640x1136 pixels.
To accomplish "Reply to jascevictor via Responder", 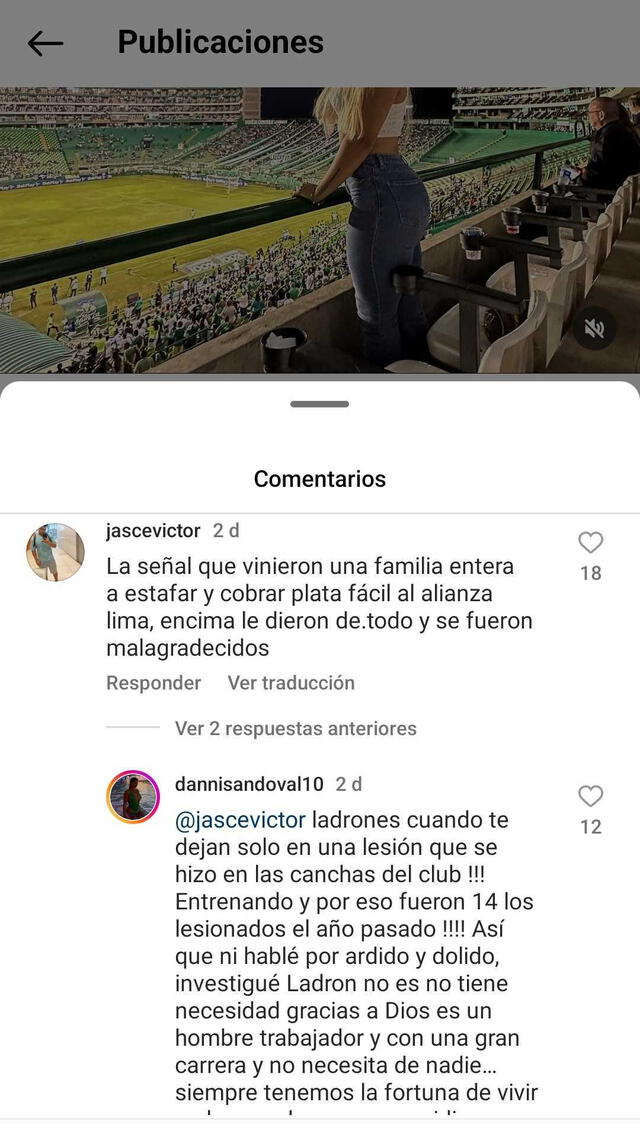I will [153, 683].
